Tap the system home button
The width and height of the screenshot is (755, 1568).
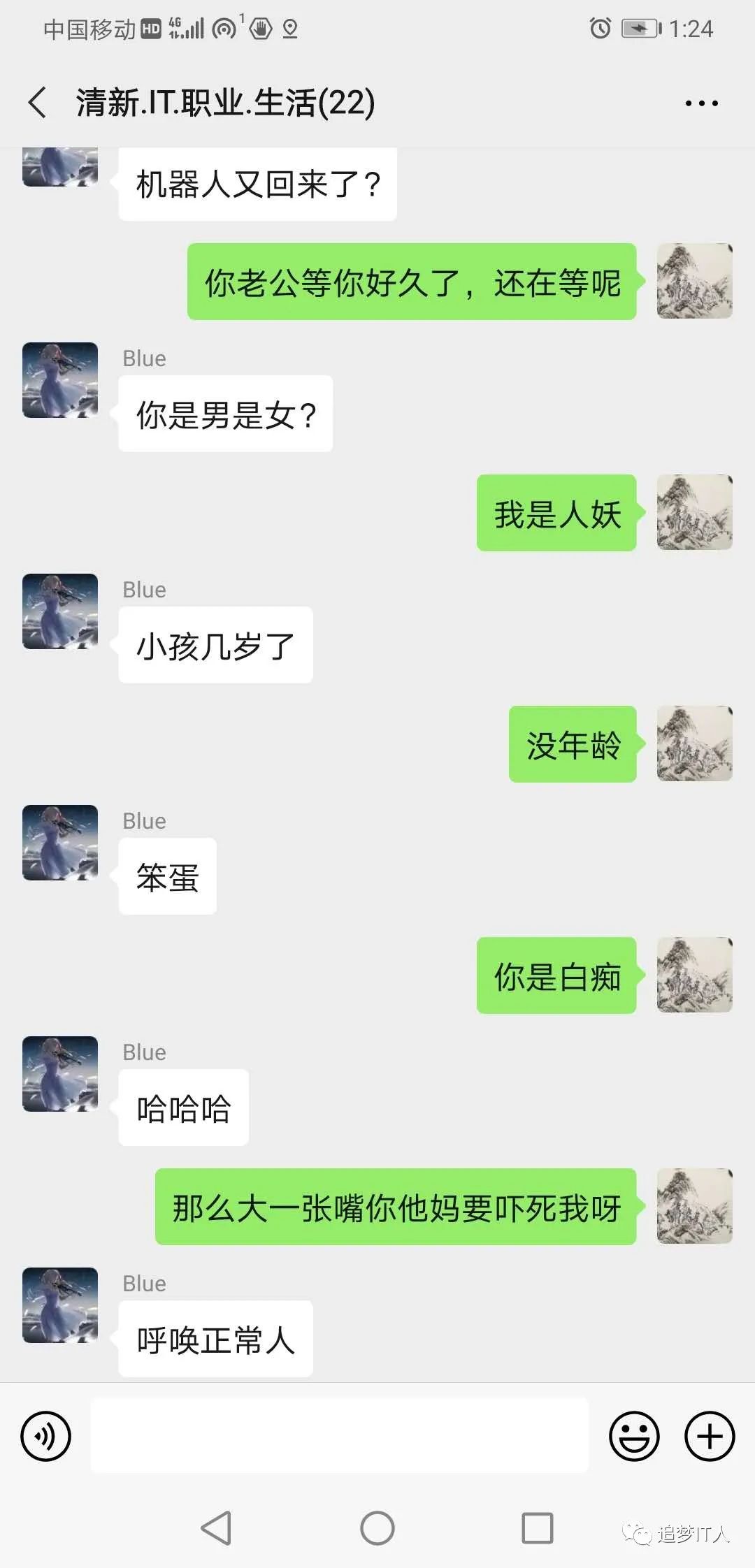(377, 1528)
